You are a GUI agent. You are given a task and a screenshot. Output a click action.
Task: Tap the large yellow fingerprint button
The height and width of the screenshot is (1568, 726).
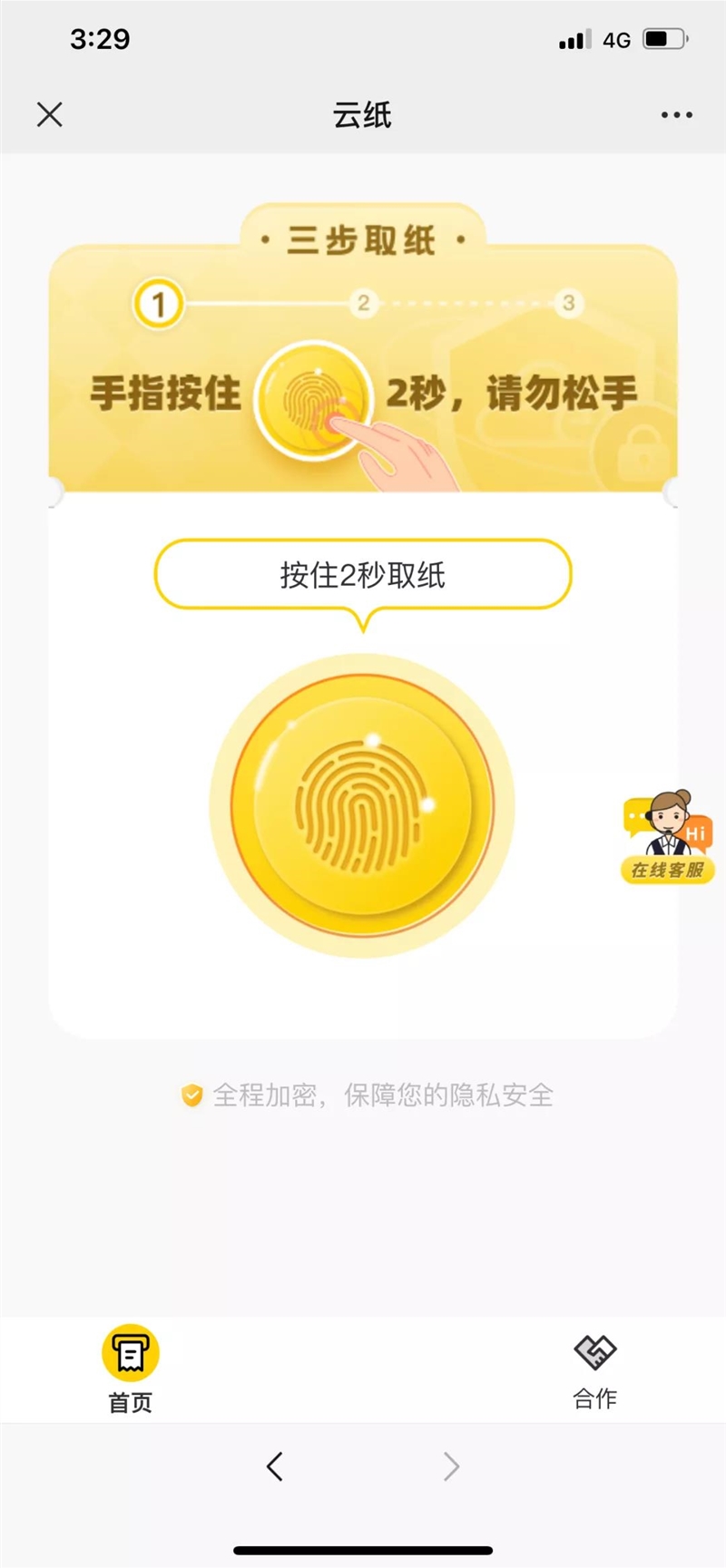pos(363,806)
